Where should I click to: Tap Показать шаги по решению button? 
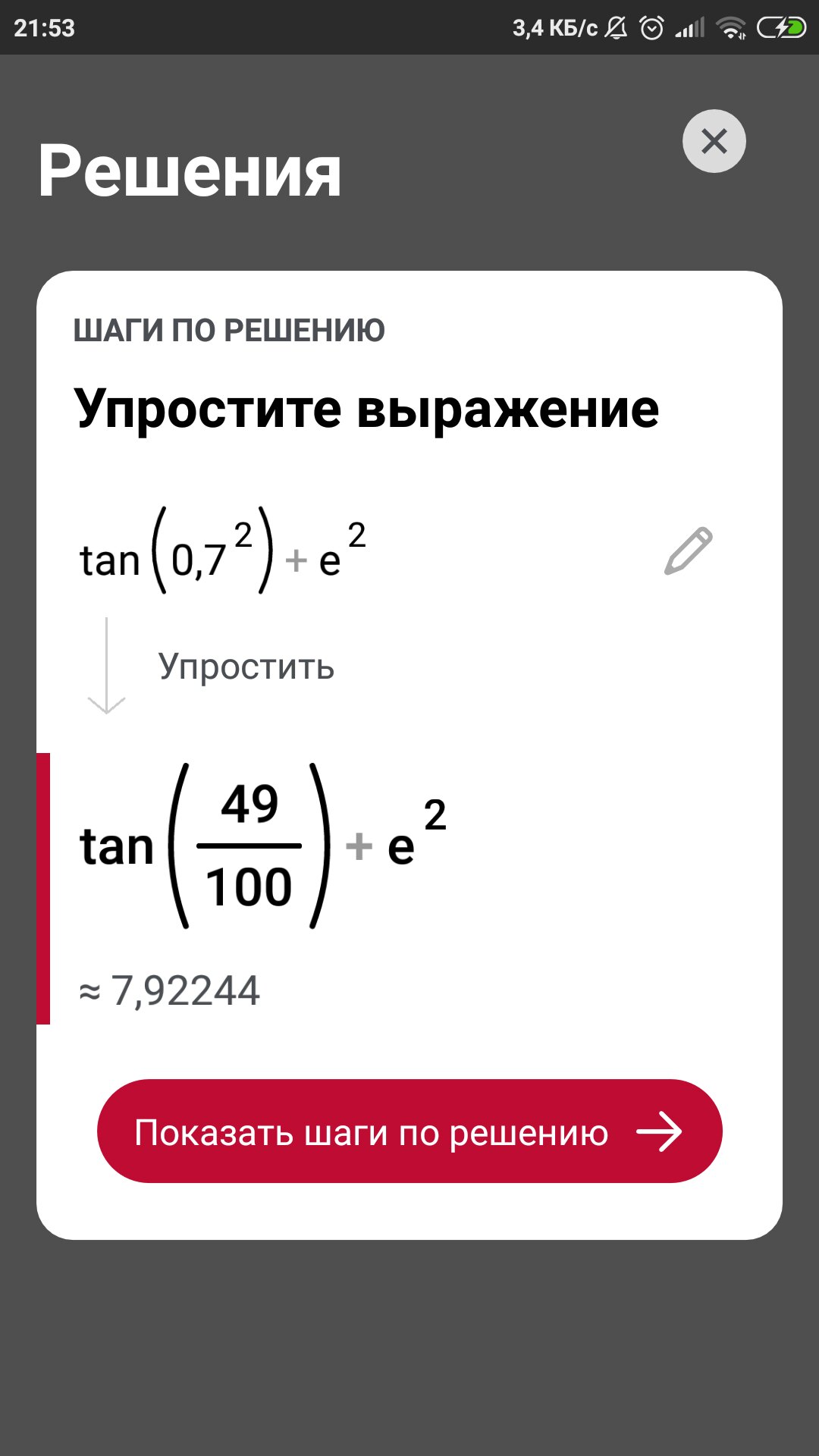[409, 1131]
